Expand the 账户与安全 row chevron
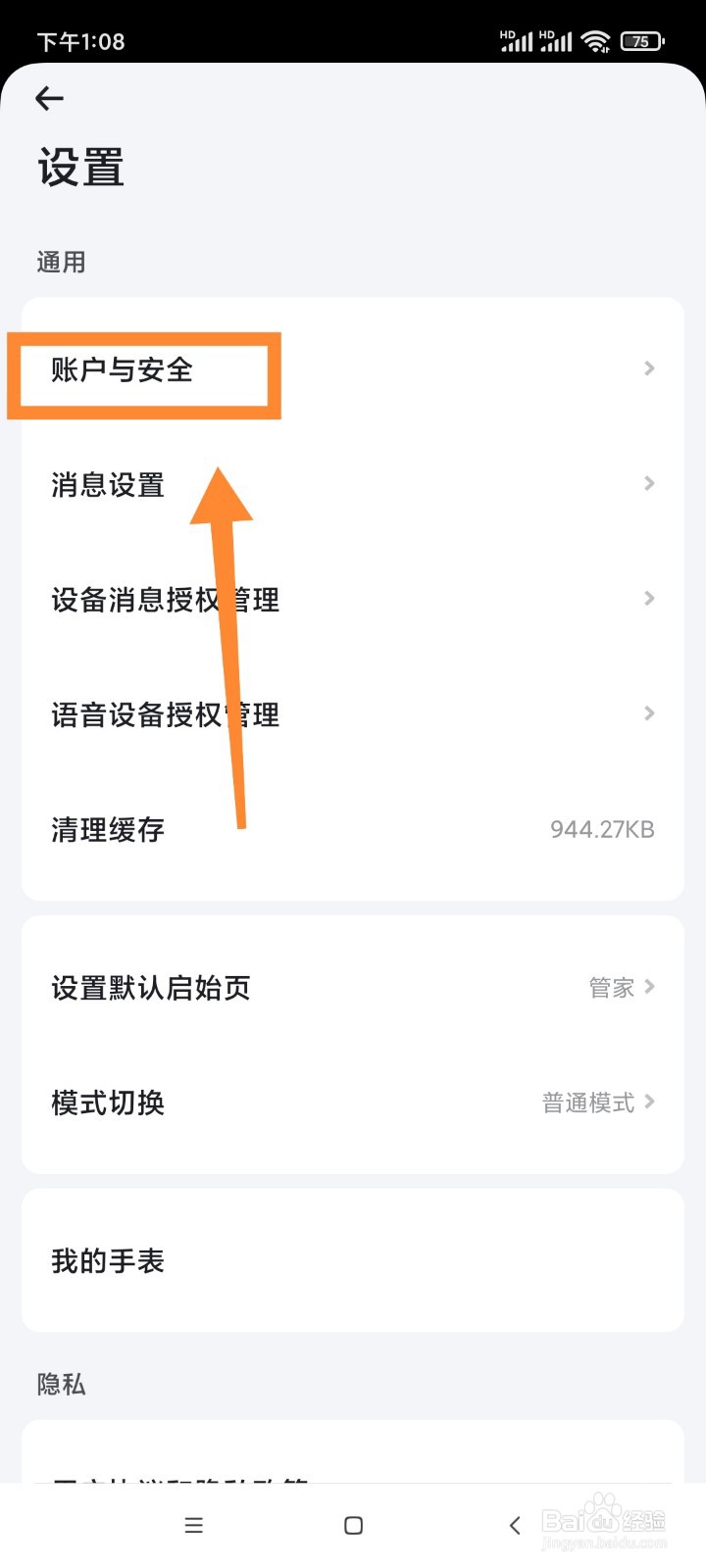706x1568 pixels. tap(649, 368)
